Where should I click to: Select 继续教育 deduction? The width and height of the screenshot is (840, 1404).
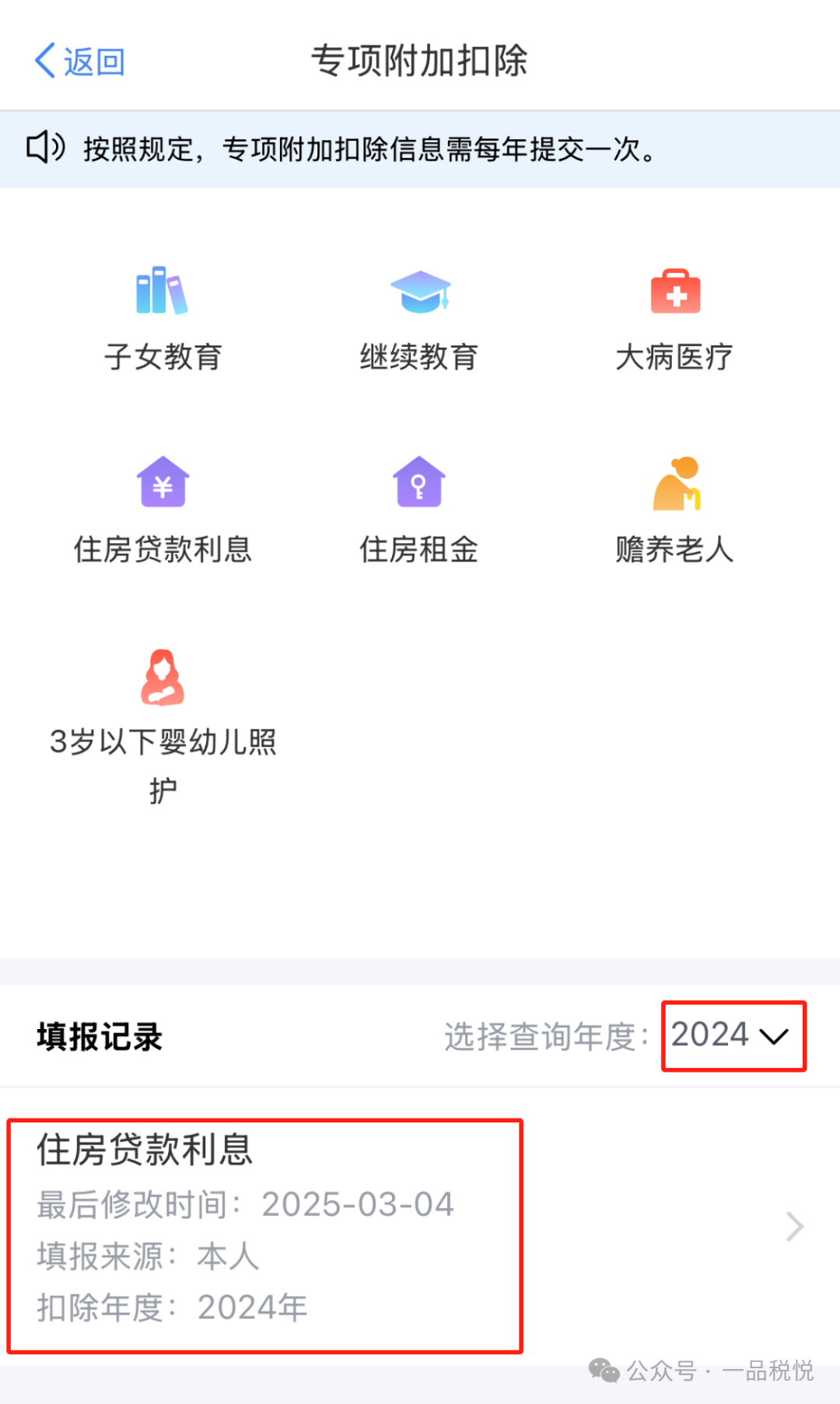pyautogui.click(x=419, y=319)
